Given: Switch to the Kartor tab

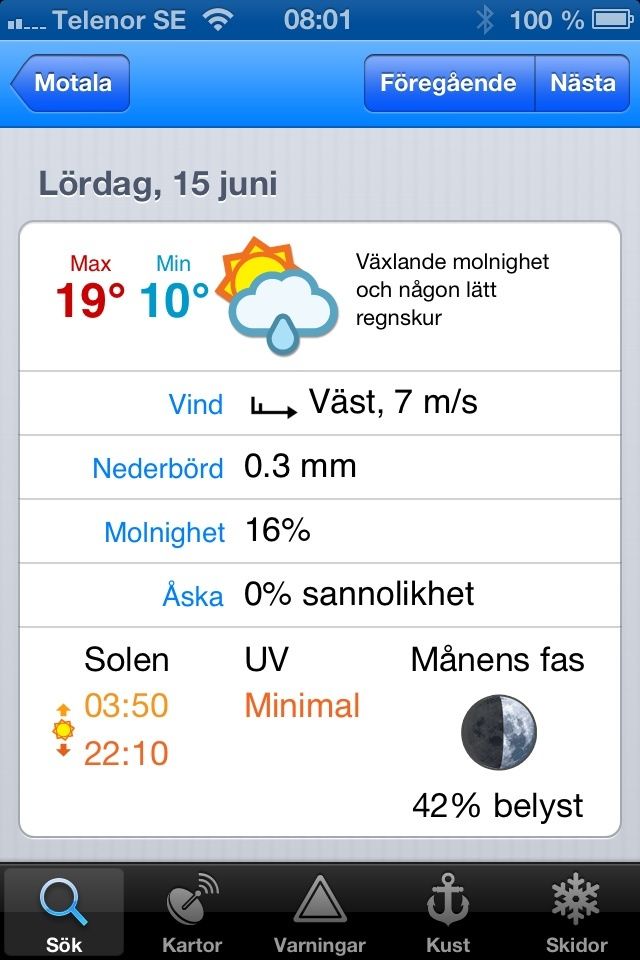Looking at the screenshot, I should [x=192, y=913].
